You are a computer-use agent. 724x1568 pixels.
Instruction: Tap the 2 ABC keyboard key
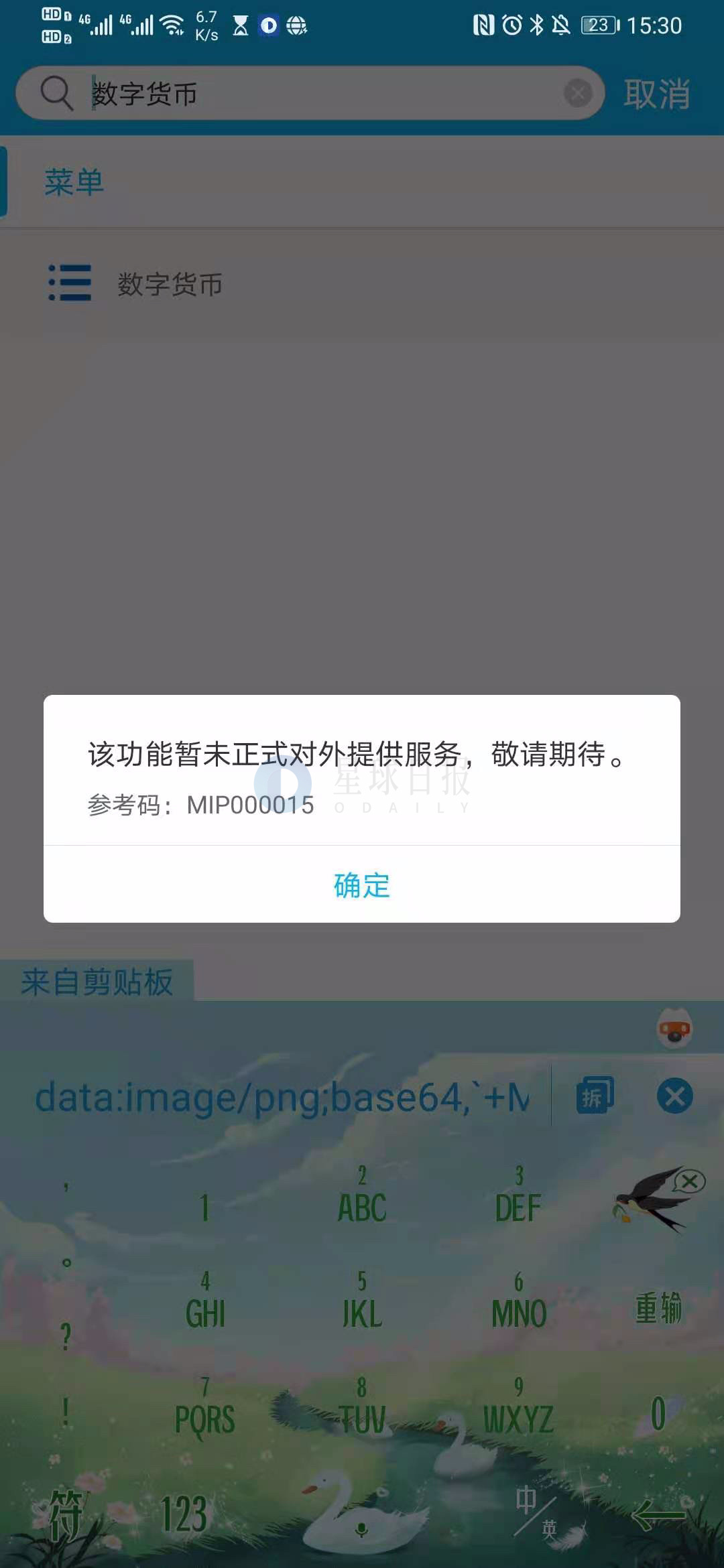(x=362, y=1197)
